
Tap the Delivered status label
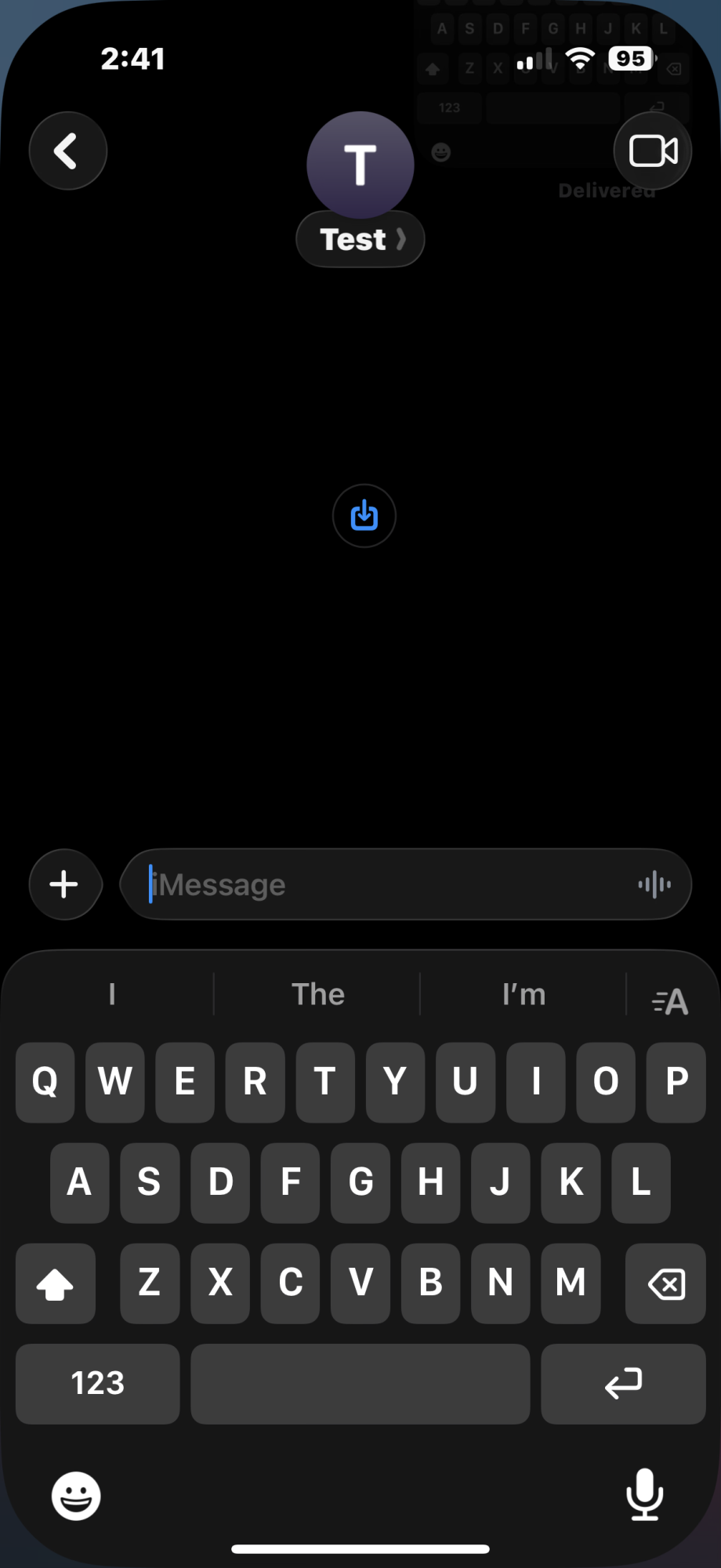[x=606, y=190]
